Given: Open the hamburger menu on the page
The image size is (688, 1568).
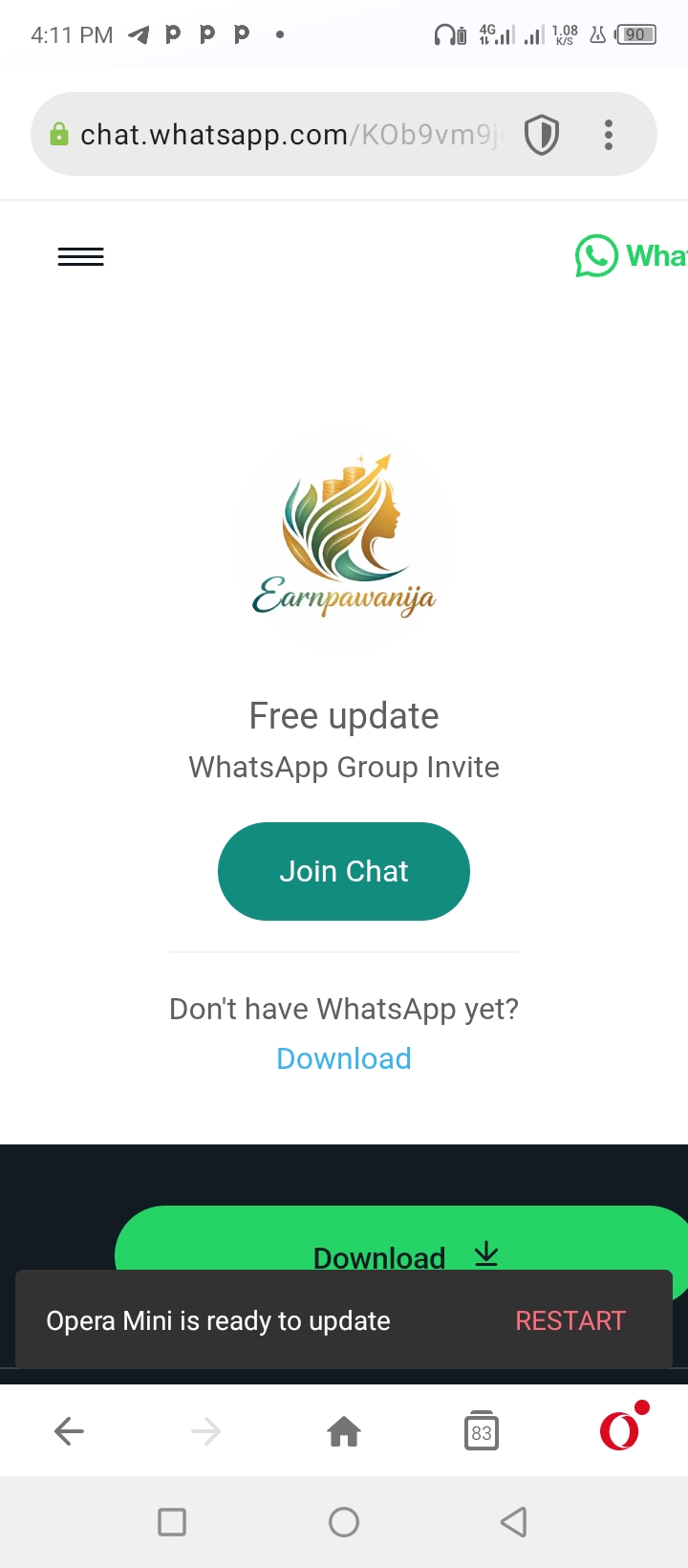Looking at the screenshot, I should tap(81, 256).
